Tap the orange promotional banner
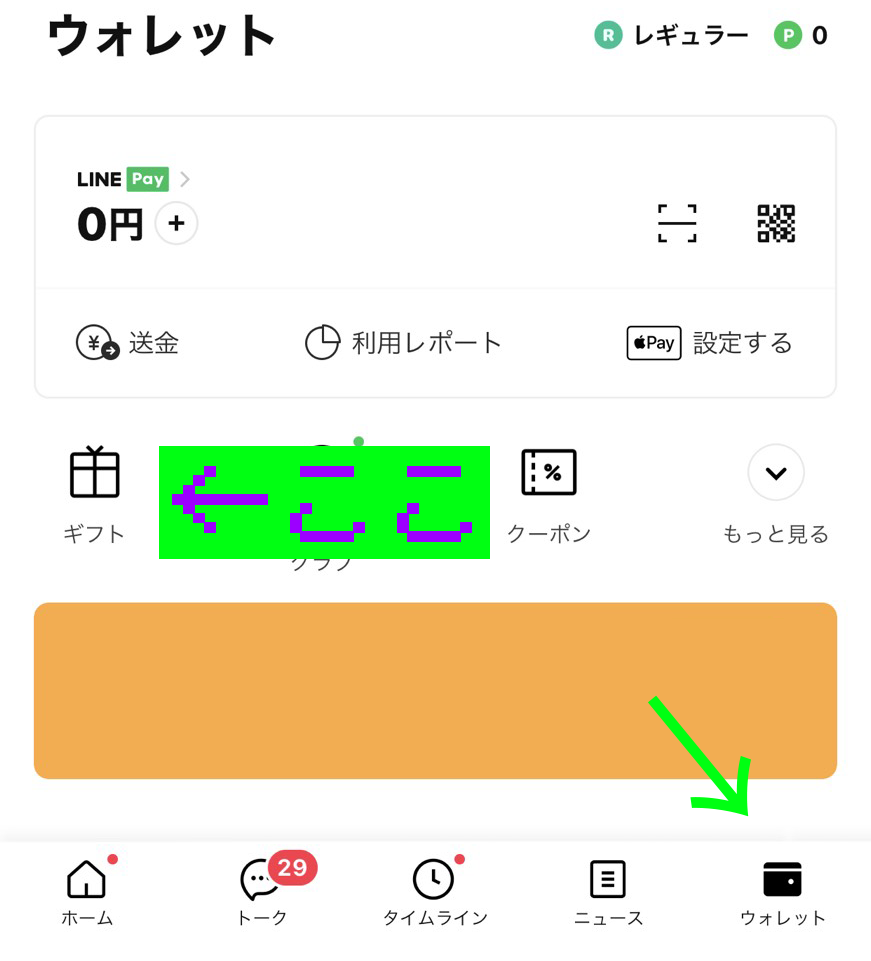 point(435,690)
